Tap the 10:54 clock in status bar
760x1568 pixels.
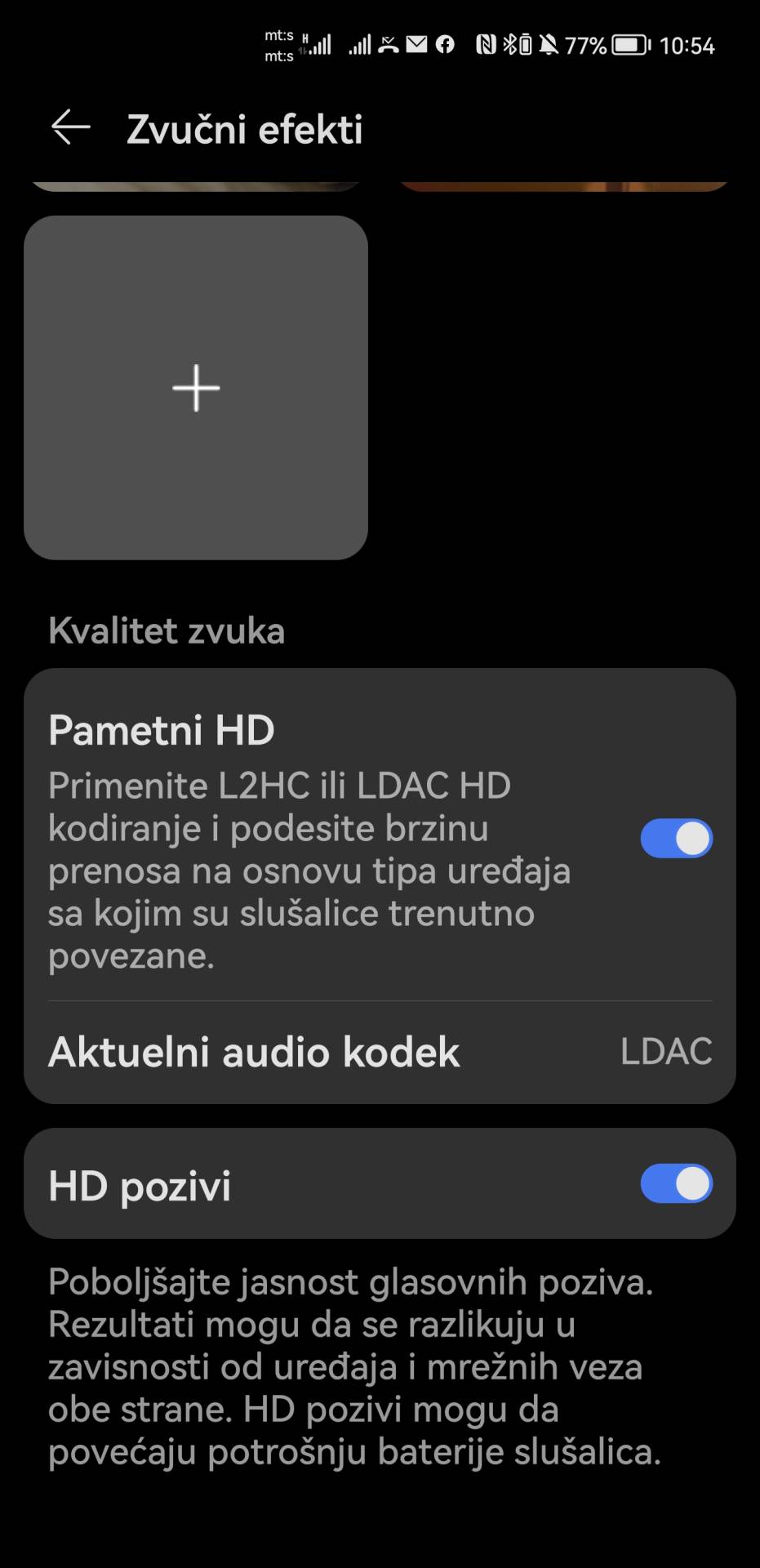(687, 45)
